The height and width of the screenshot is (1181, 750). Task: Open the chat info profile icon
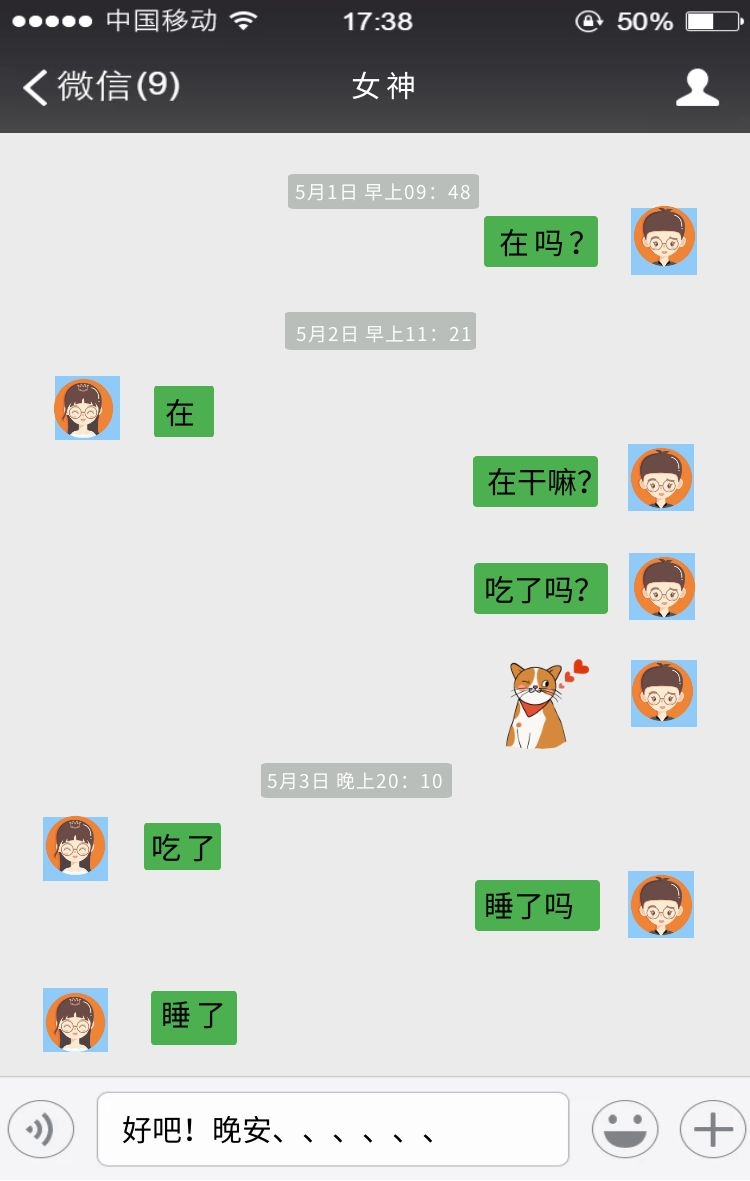tap(697, 87)
